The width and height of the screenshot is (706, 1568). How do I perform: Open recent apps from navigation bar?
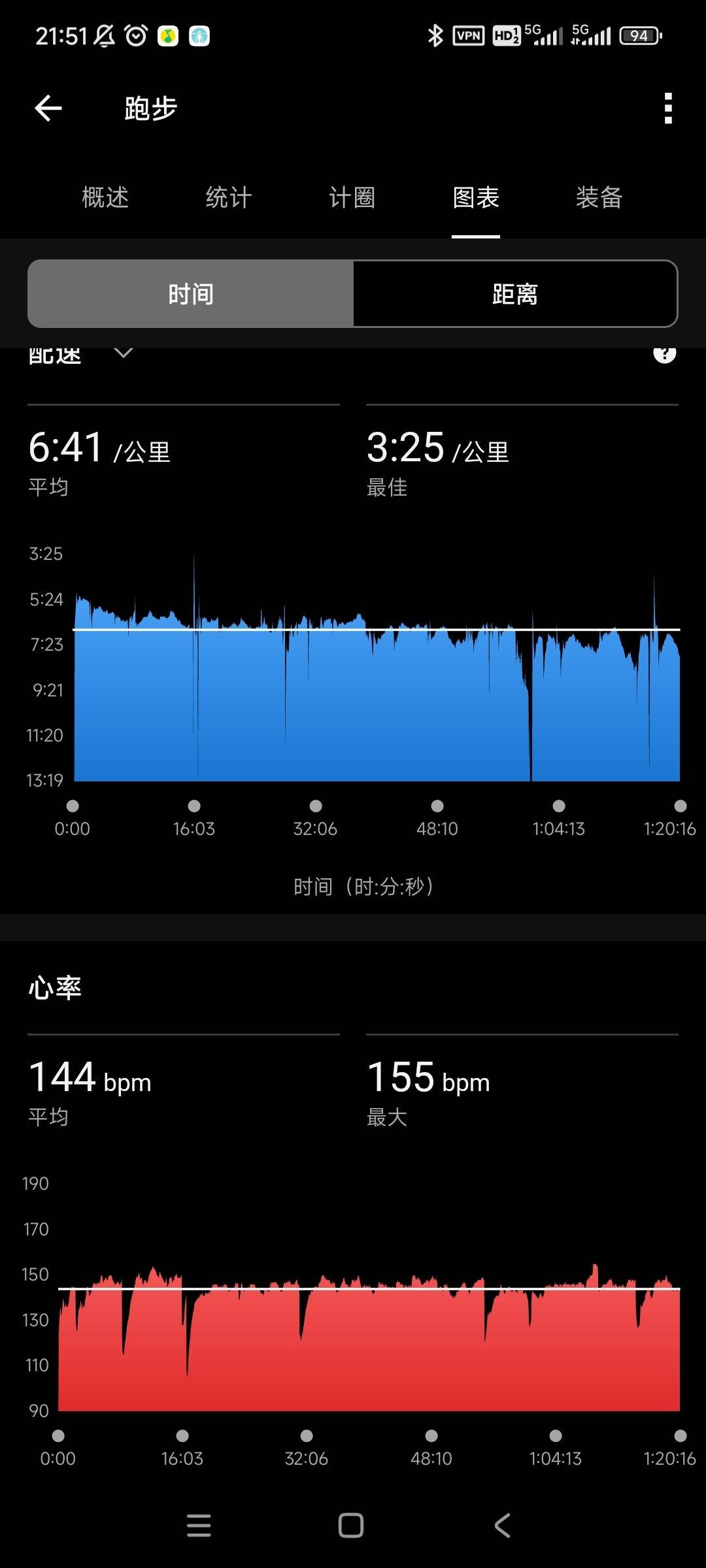click(199, 1526)
